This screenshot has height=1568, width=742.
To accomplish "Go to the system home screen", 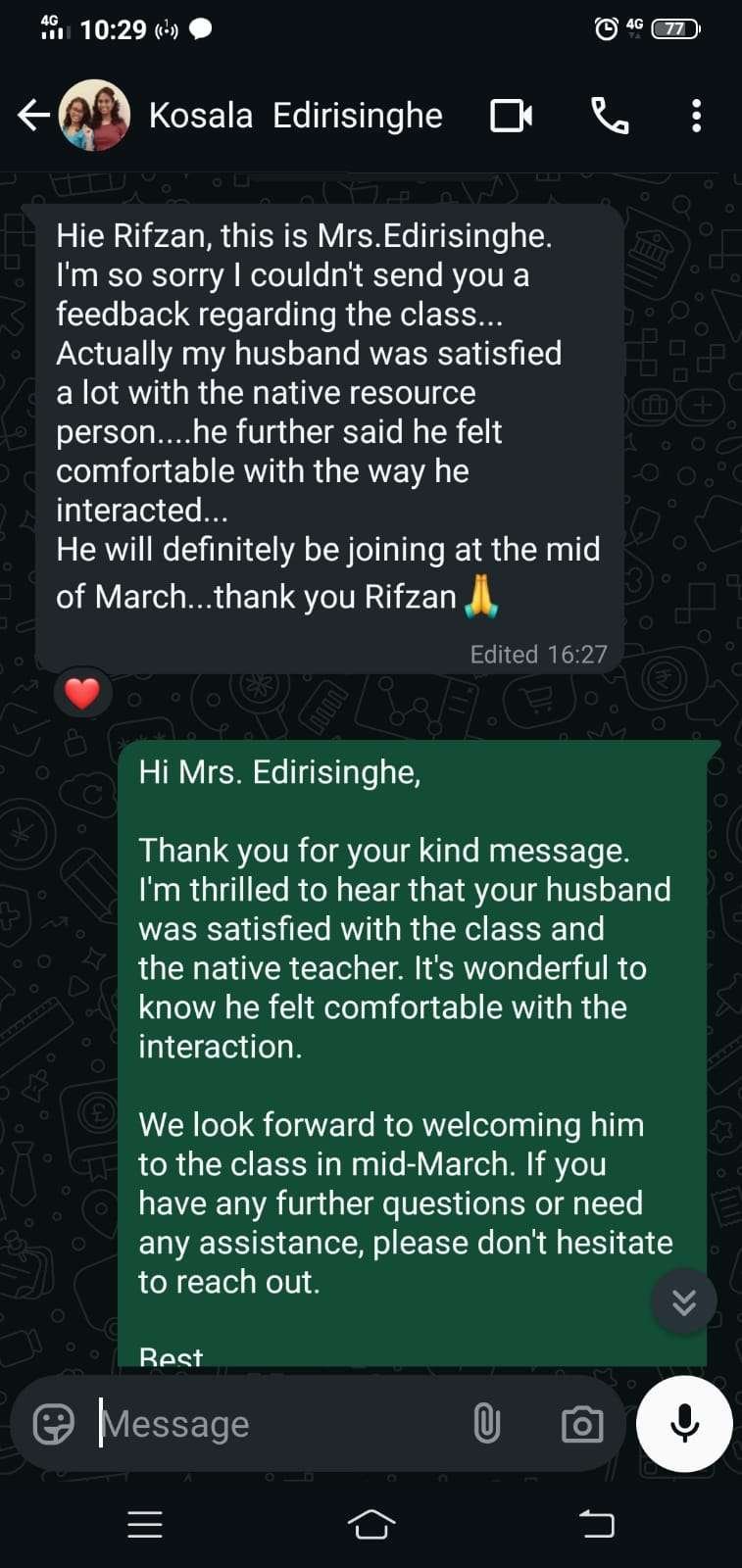I will [x=371, y=1524].
